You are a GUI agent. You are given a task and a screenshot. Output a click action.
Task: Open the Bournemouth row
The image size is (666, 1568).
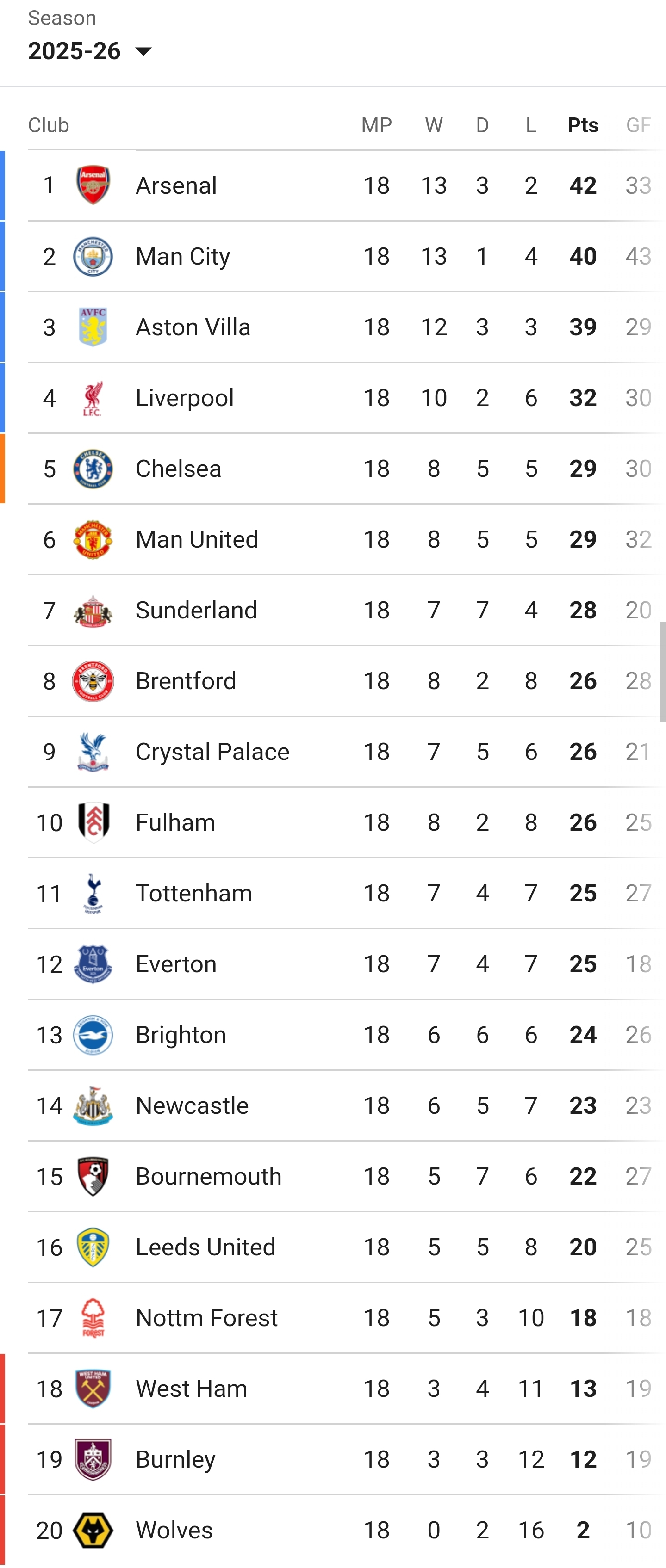pos(208,1176)
